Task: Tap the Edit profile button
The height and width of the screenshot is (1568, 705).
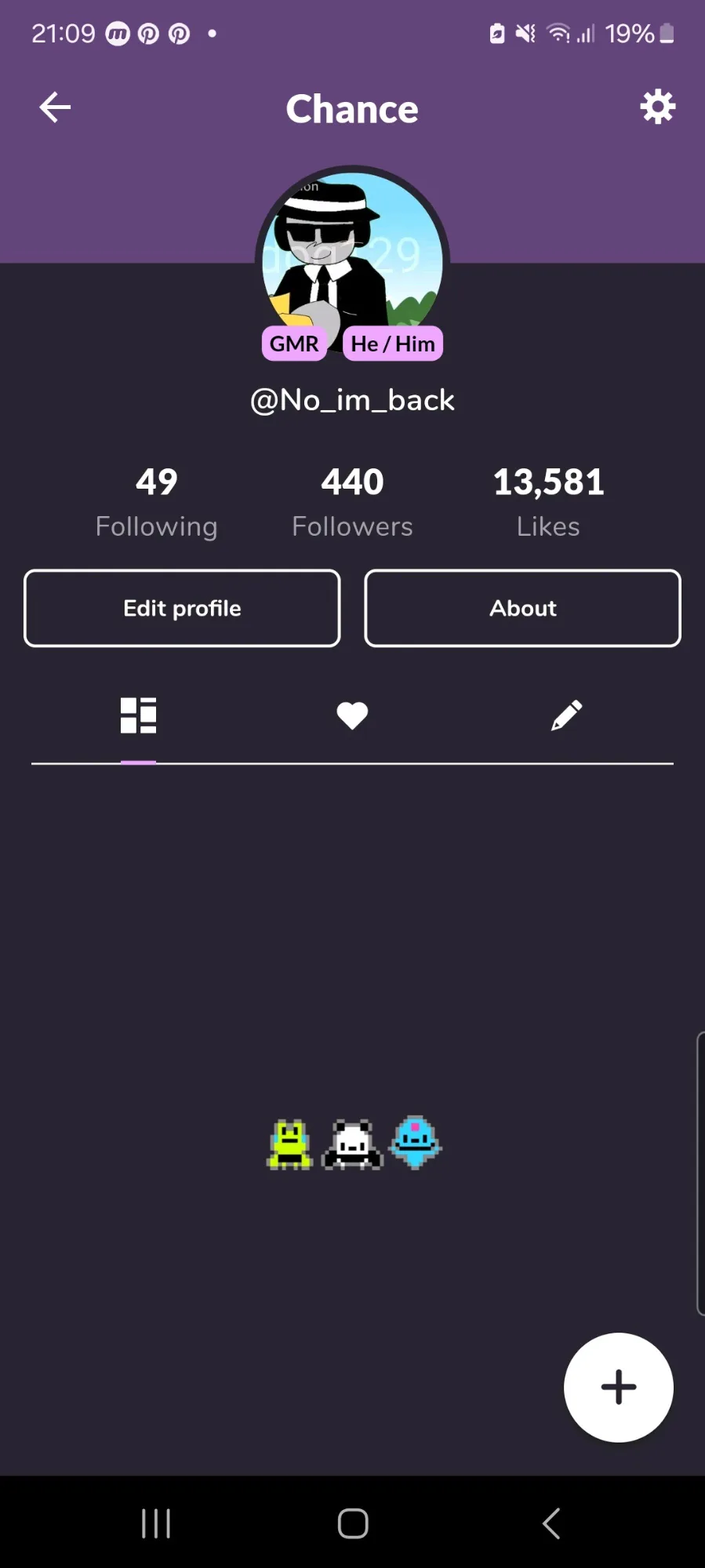Action: coord(182,608)
